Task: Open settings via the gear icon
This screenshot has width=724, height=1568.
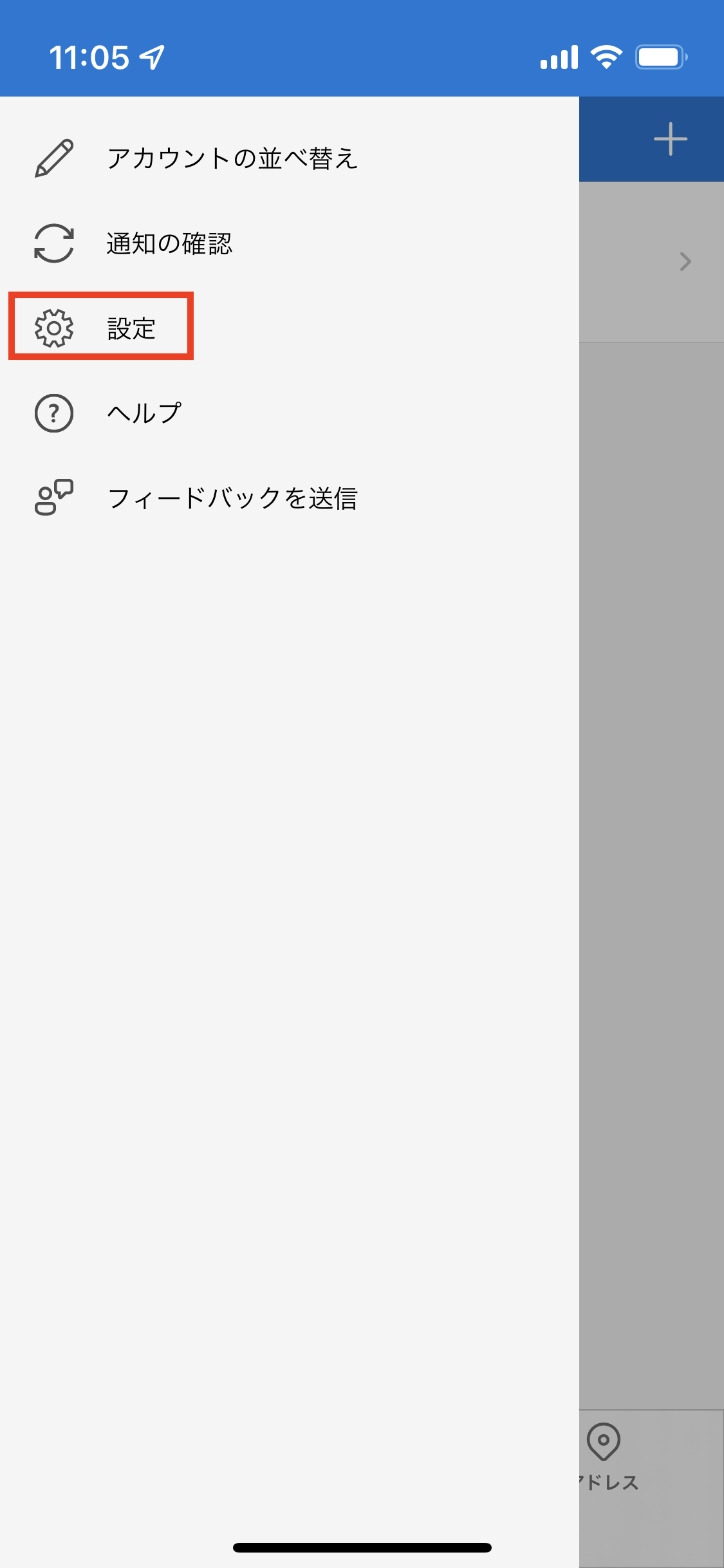Action: click(x=55, y=327)
